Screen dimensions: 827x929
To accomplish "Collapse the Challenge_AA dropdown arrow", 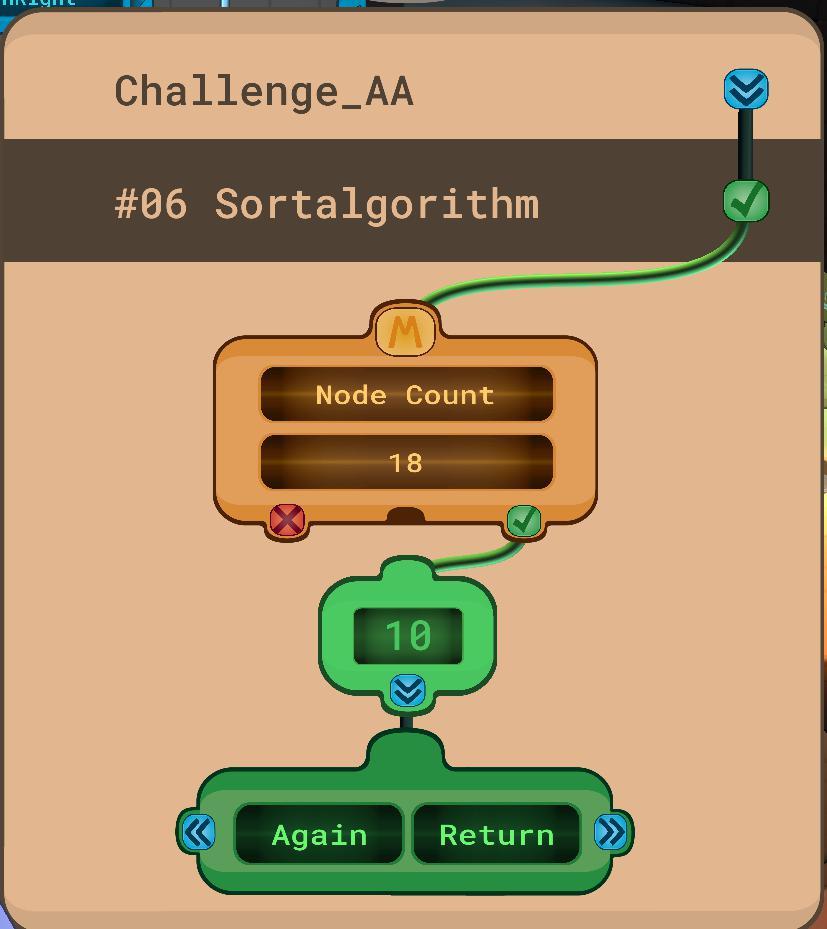I will [746, 90].
